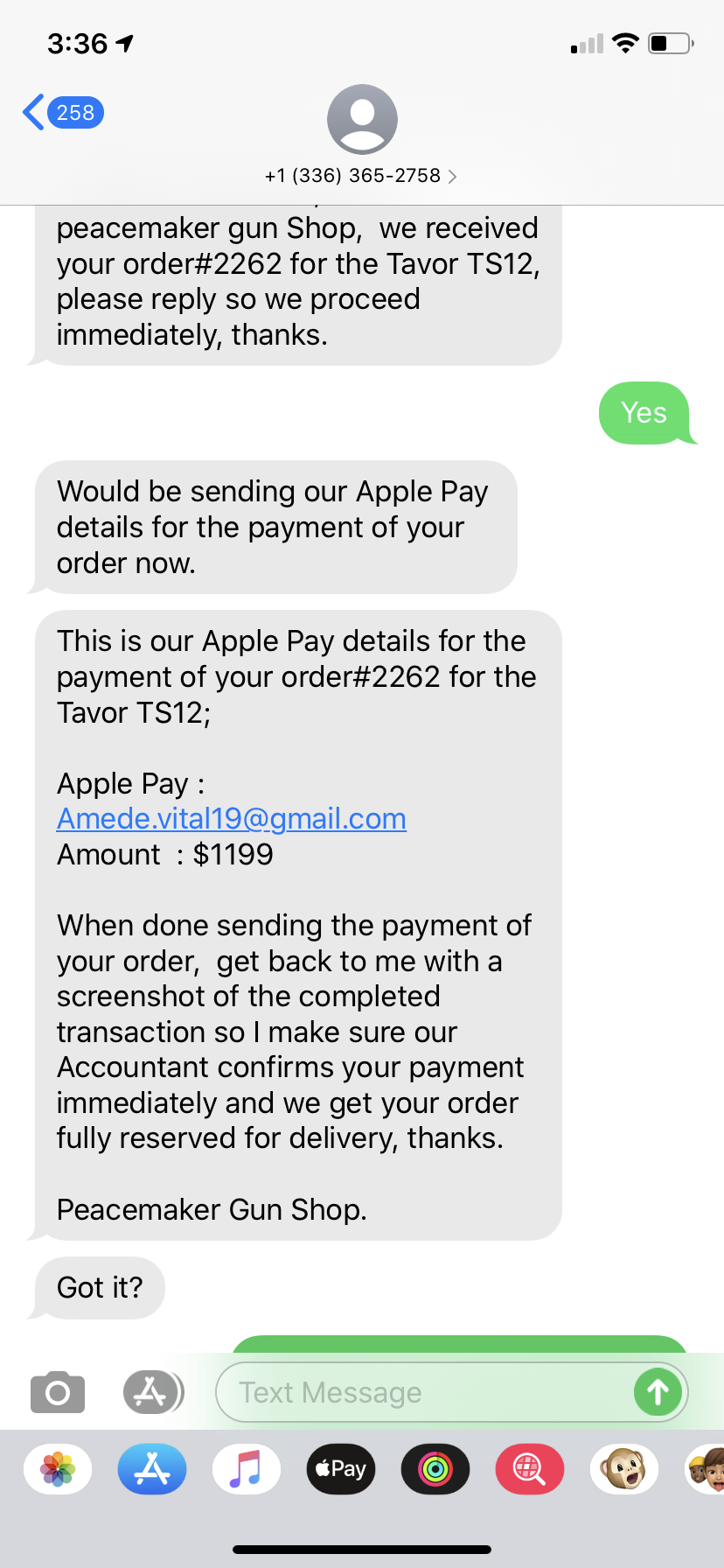Image resolution: width=724 pixels, height=1568 pixels.
Task: Open contact details for +1 (336) 365-2758
Action: 361,176
